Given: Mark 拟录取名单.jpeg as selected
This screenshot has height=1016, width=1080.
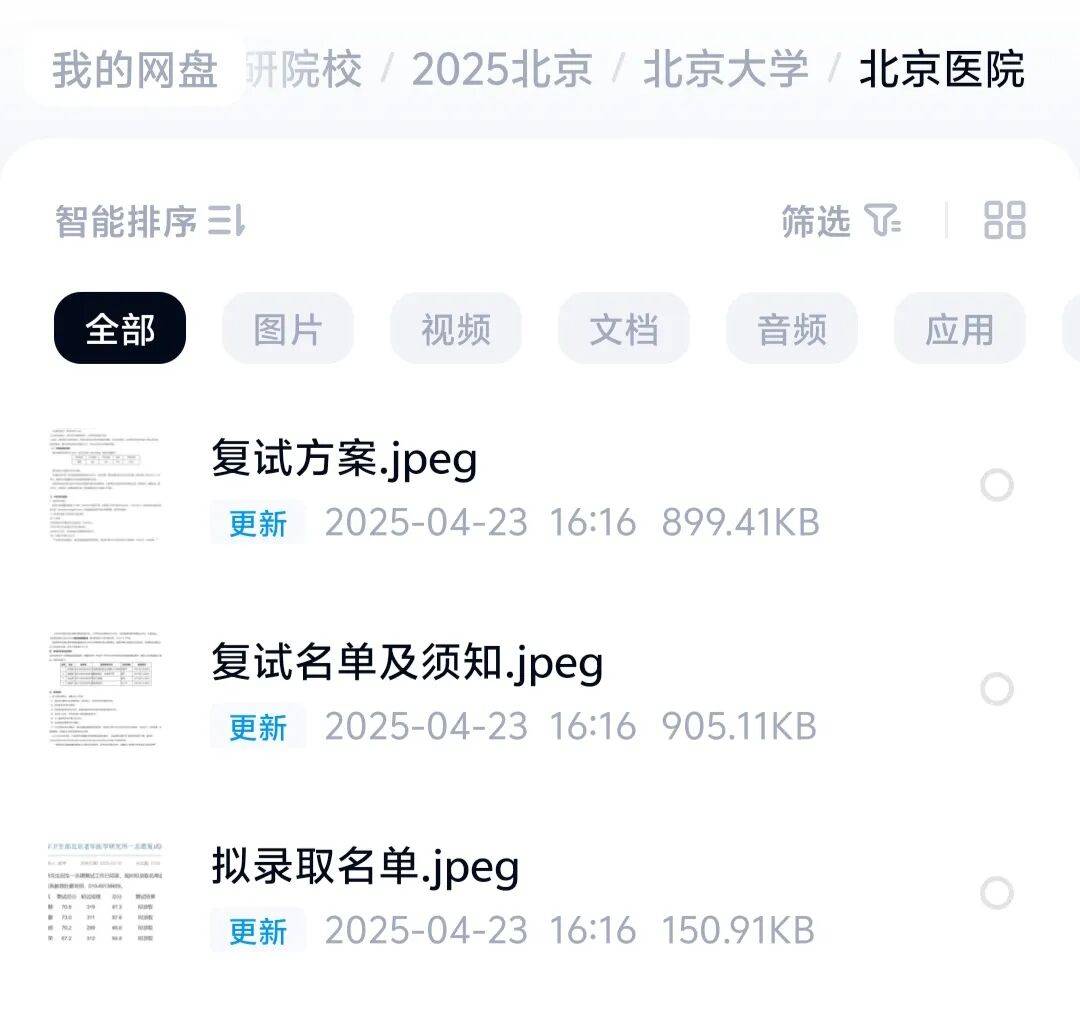Looking at the screenshot, I should coord(996,893).
